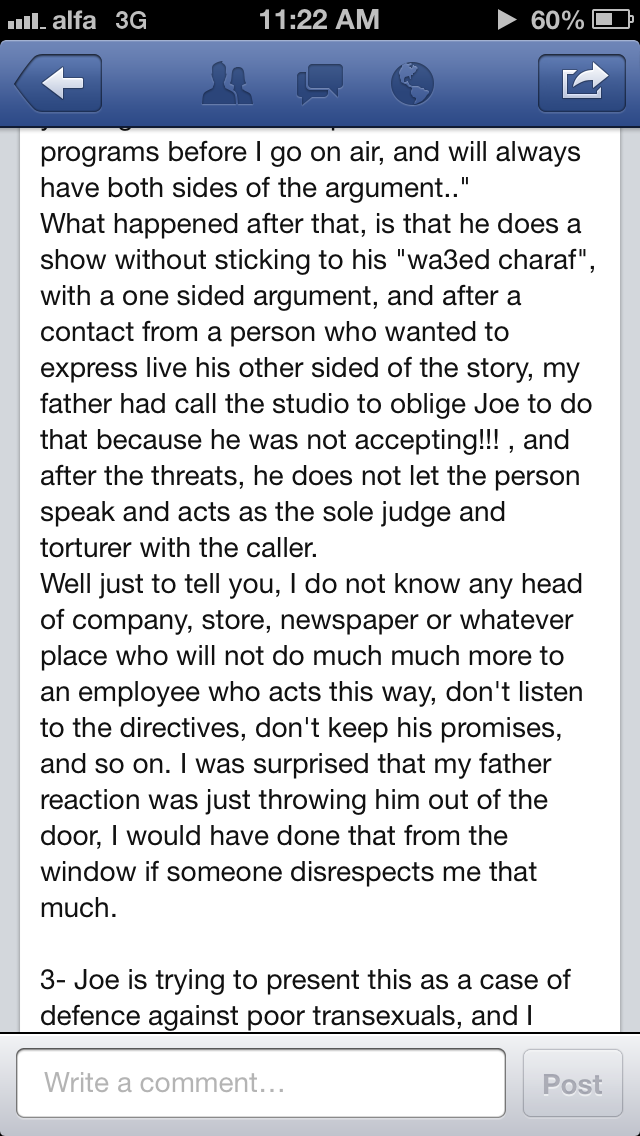
Task: Tap the Write a comment field
Action: 262,1083
